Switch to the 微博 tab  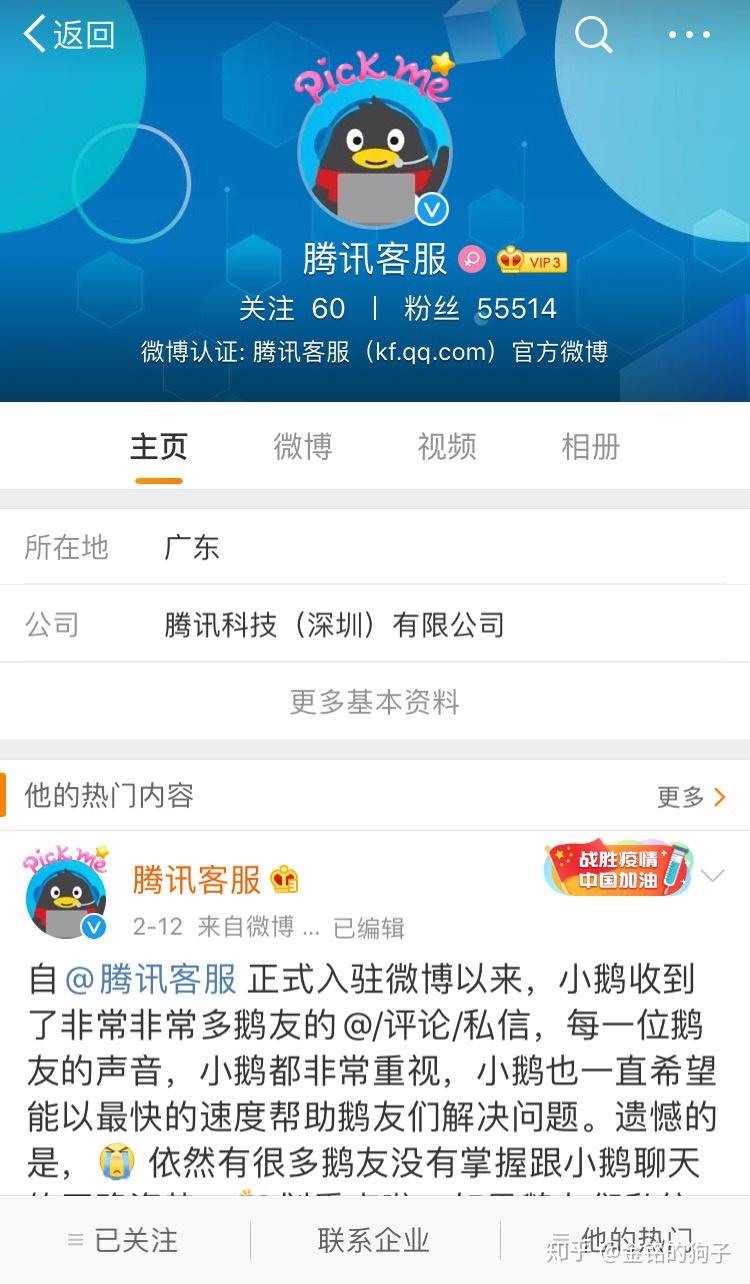[302, 447]
